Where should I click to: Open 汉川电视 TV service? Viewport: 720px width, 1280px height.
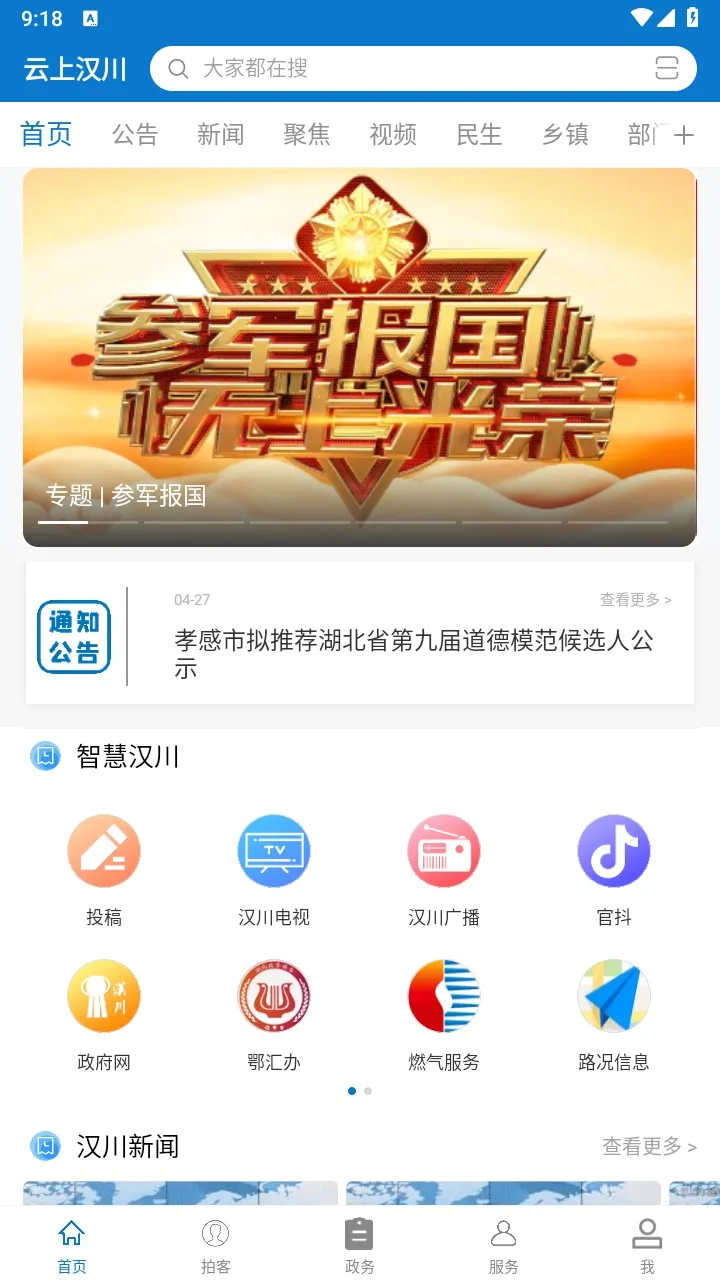point(274,850)
